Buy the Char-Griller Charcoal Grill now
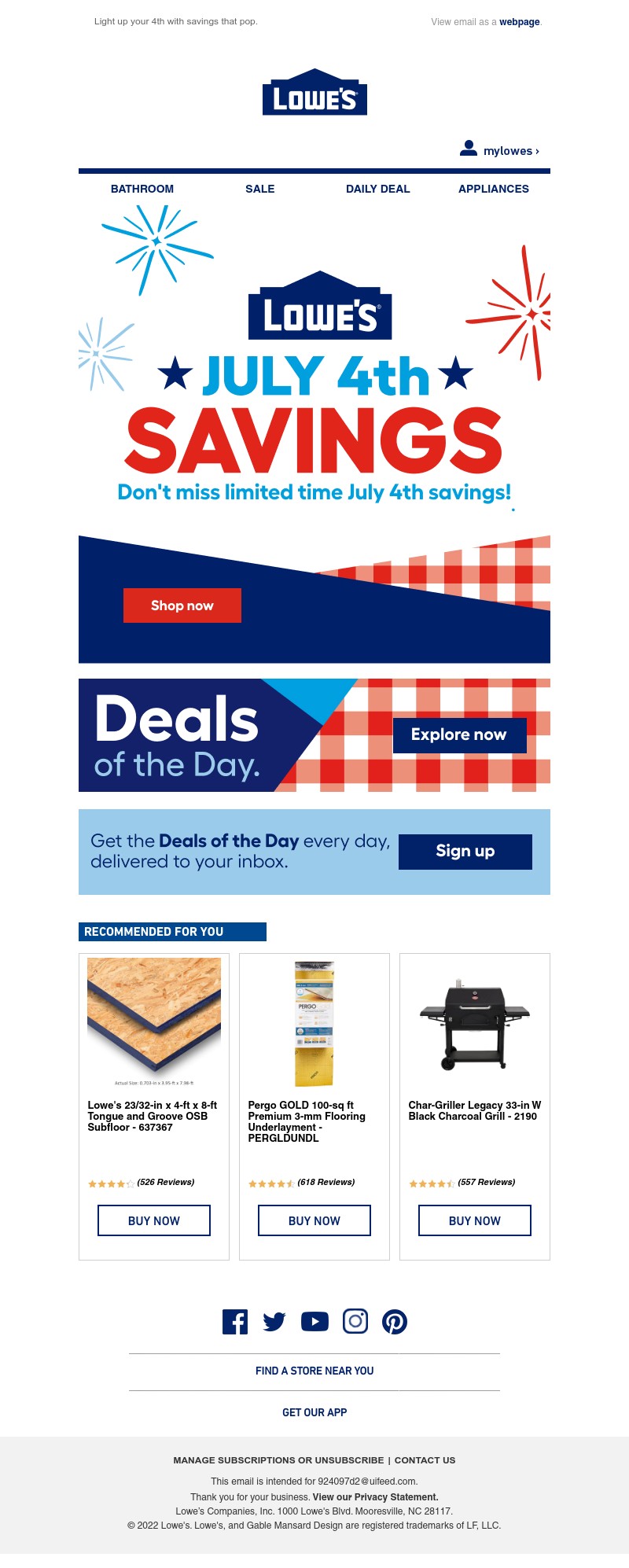The height and width of the screenshot is (1568, 629). coord(475,1220)
